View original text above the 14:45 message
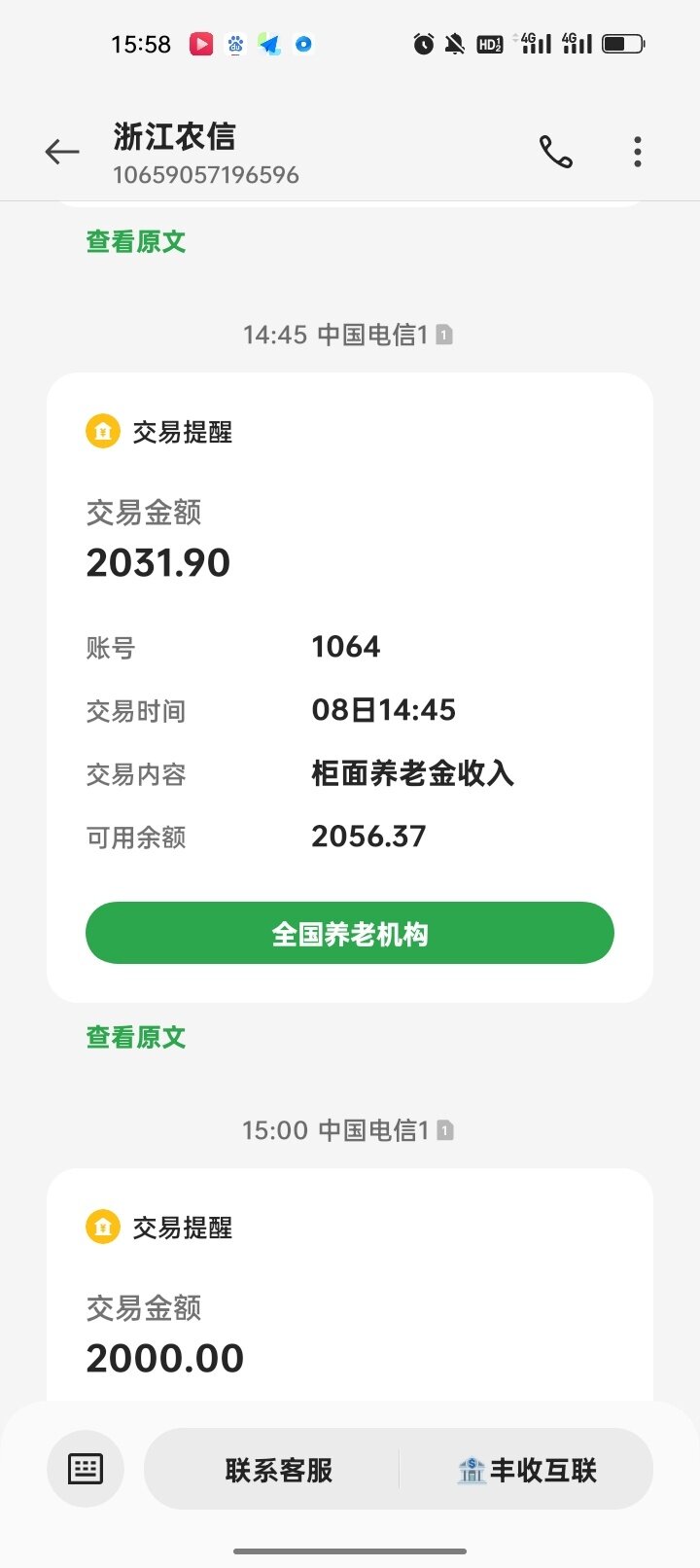Image resolution: width=700 pixels, height=1568 pixels. click(x=136, y=242)
